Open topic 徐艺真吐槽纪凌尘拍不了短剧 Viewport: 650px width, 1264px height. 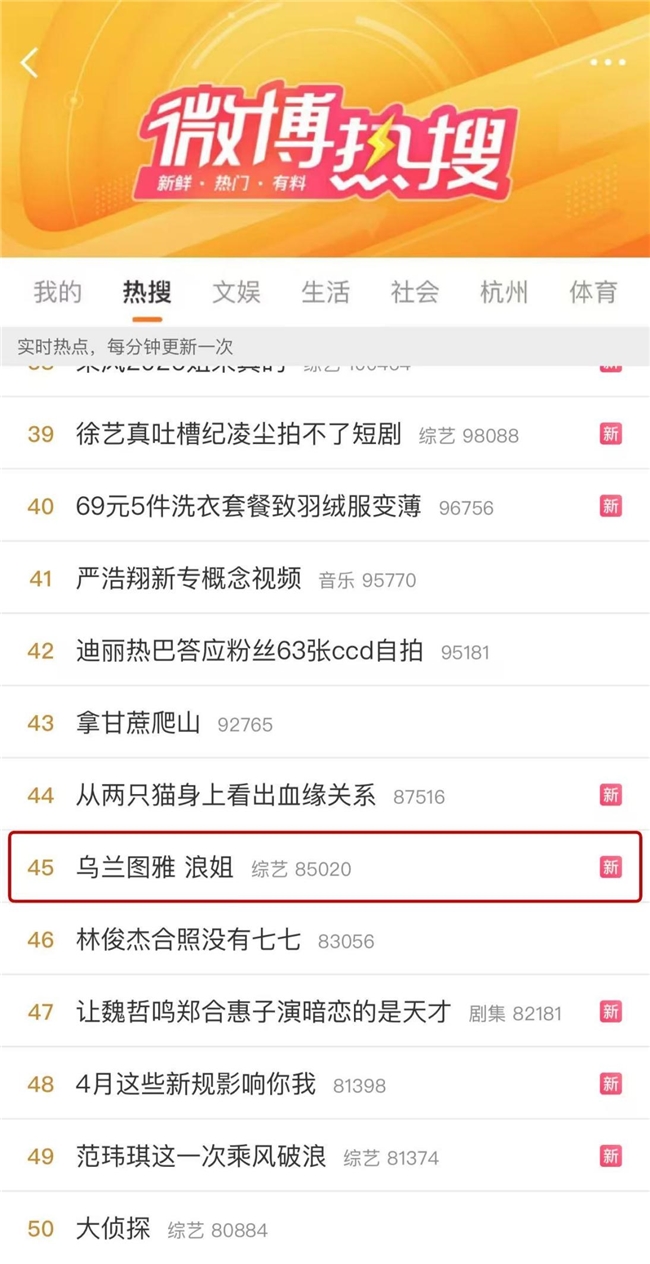tap(239, 434)
